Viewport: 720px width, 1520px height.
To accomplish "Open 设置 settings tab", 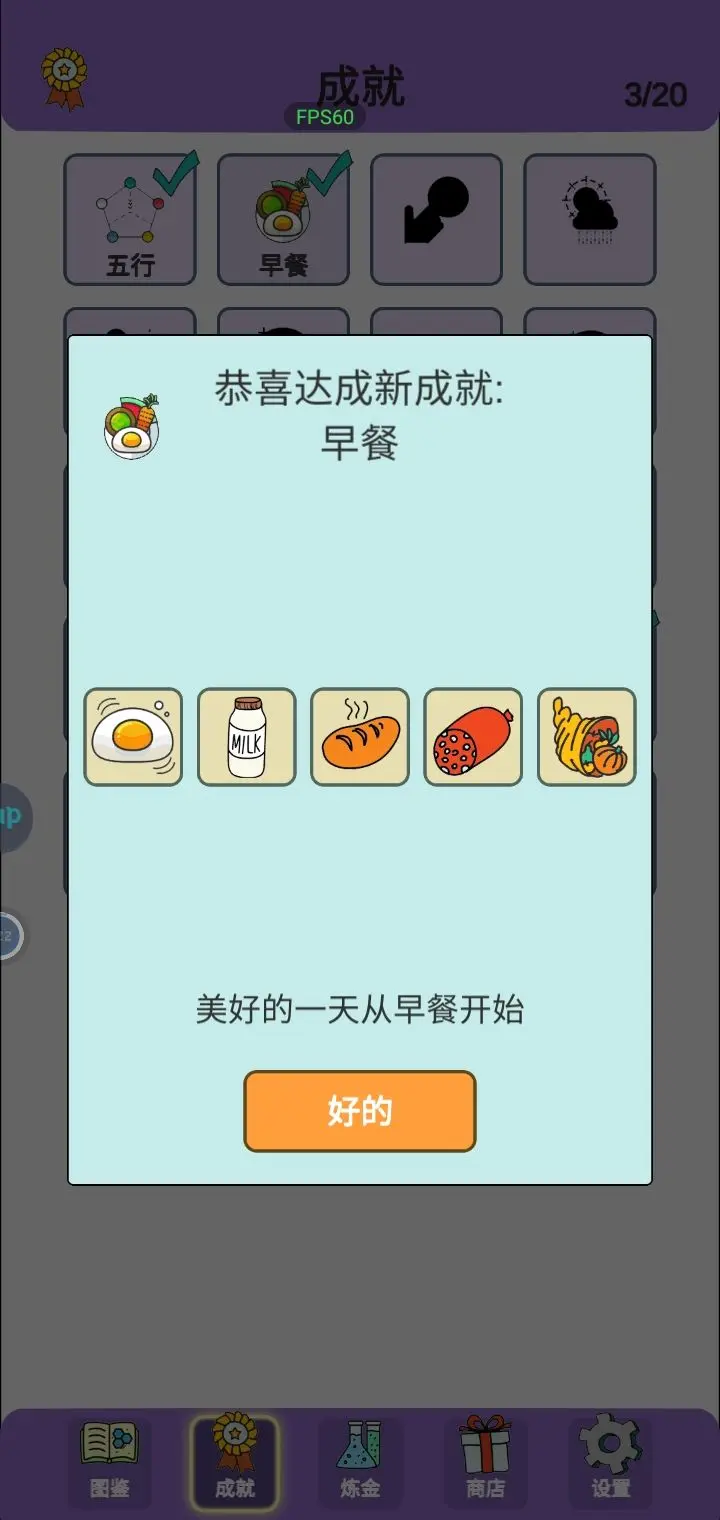I will point(610,1461).
